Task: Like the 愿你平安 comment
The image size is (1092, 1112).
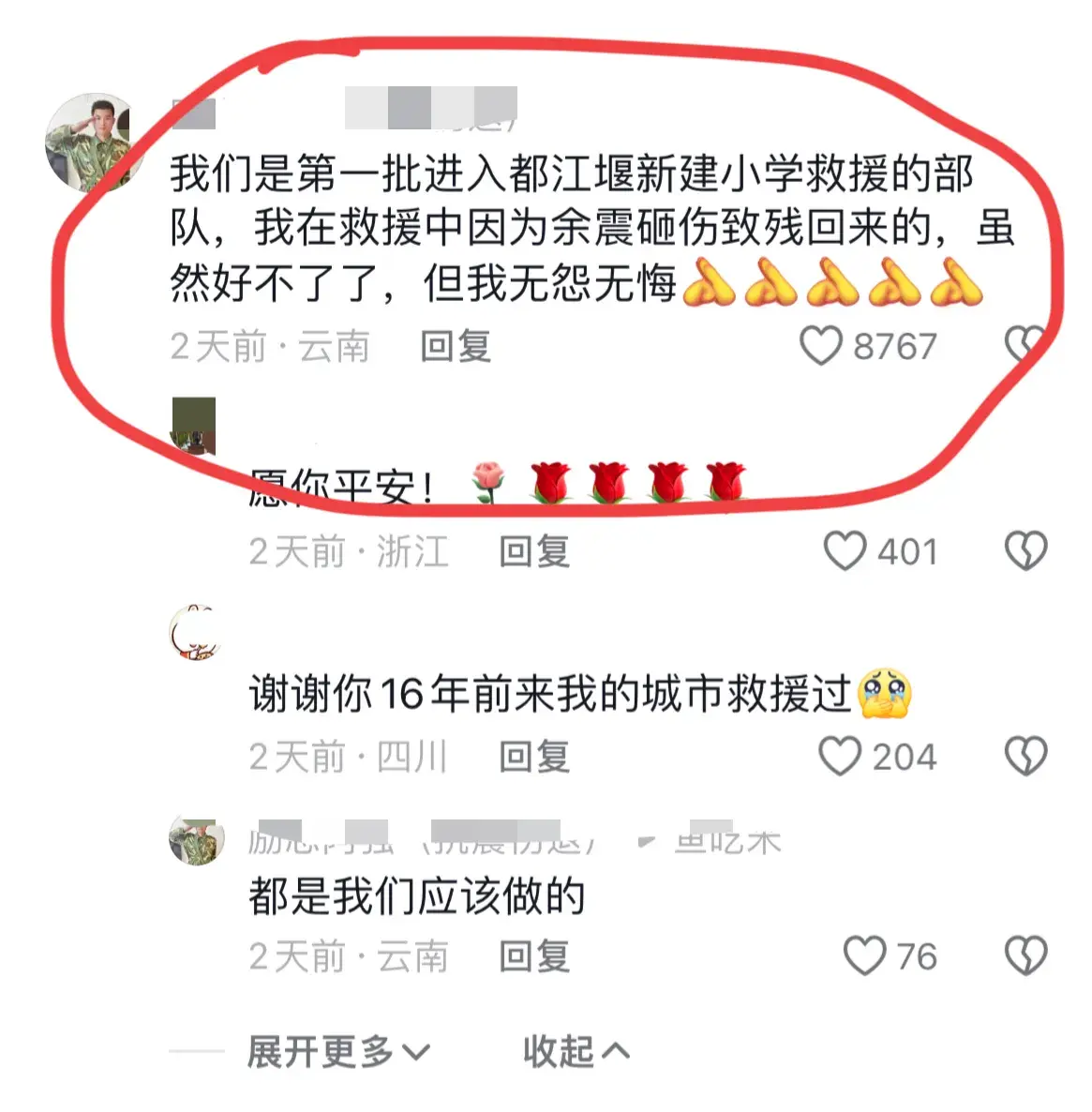Action: [845, 551]
